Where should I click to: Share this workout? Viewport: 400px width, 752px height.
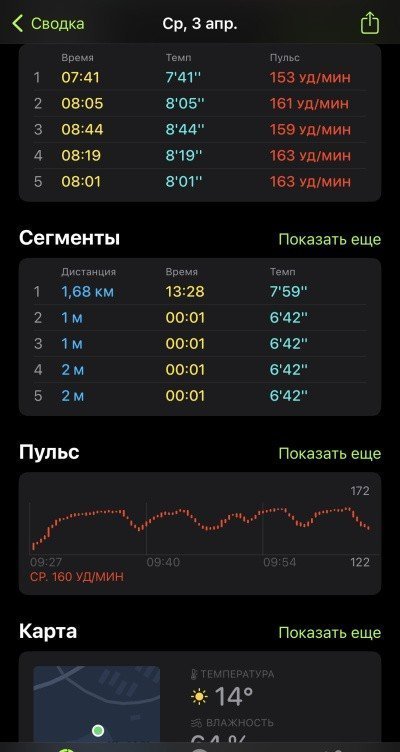tap(370, 23)
